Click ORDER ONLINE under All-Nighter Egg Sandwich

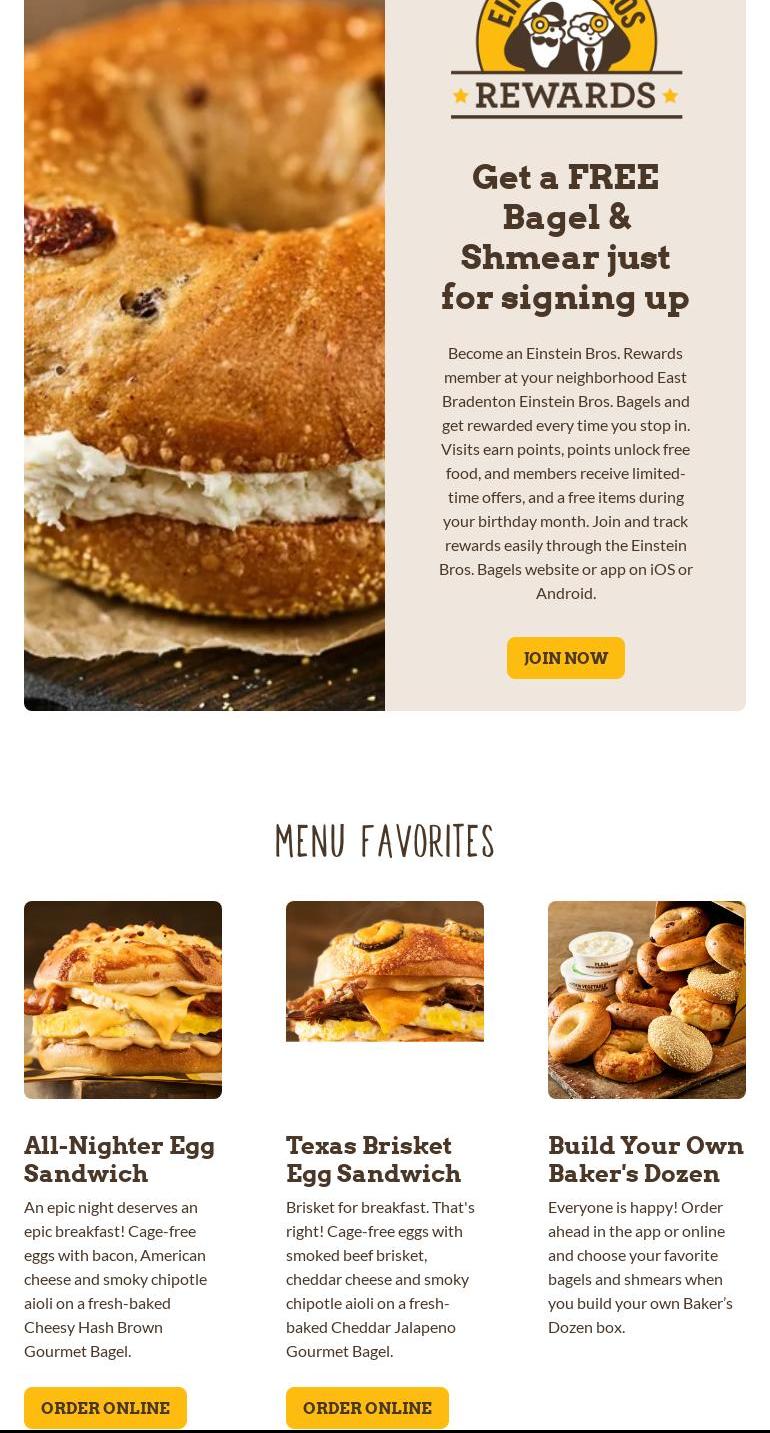tap(105, 1407)
